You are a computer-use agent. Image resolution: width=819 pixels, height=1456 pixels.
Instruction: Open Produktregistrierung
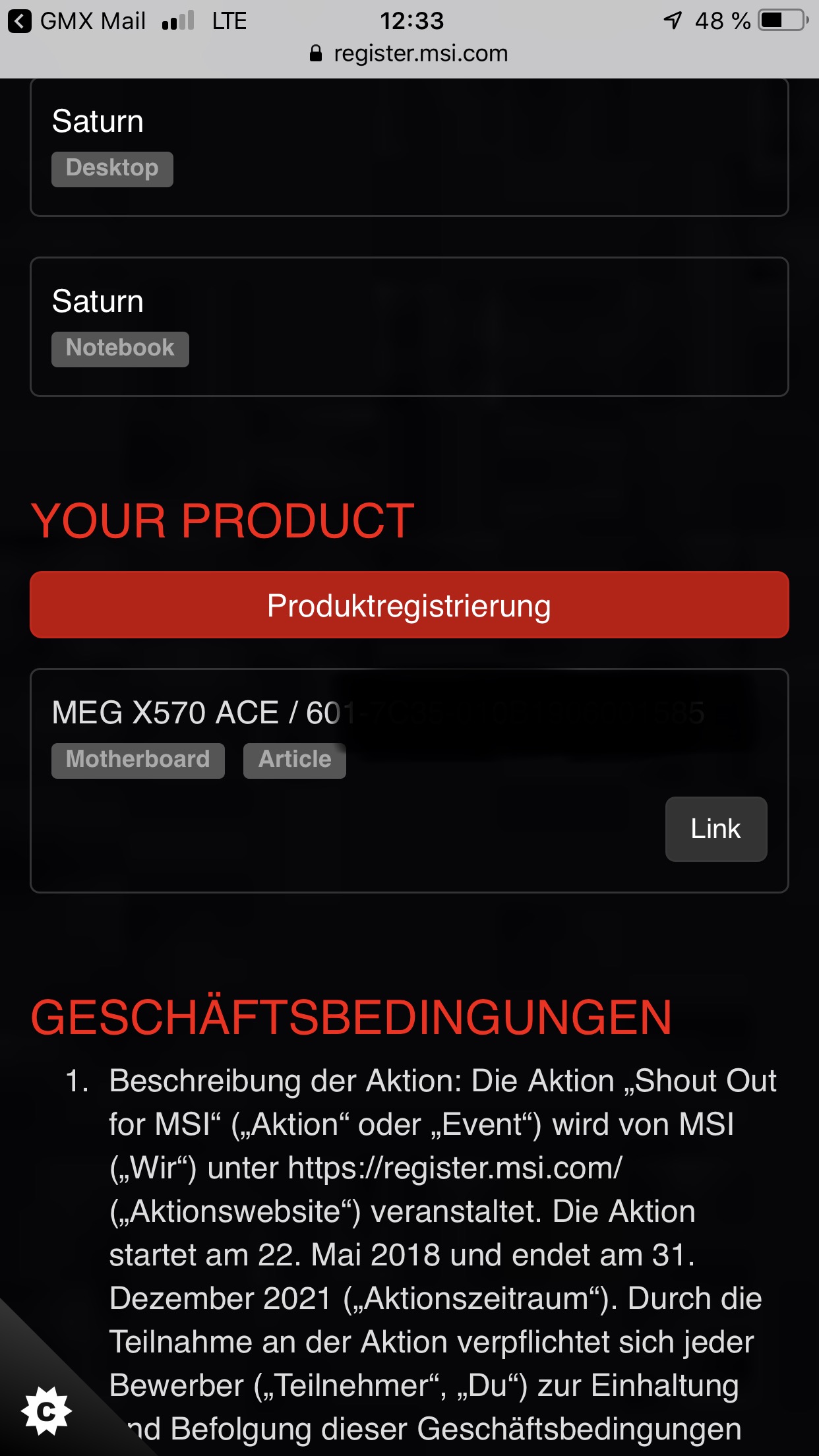point(409,605)
